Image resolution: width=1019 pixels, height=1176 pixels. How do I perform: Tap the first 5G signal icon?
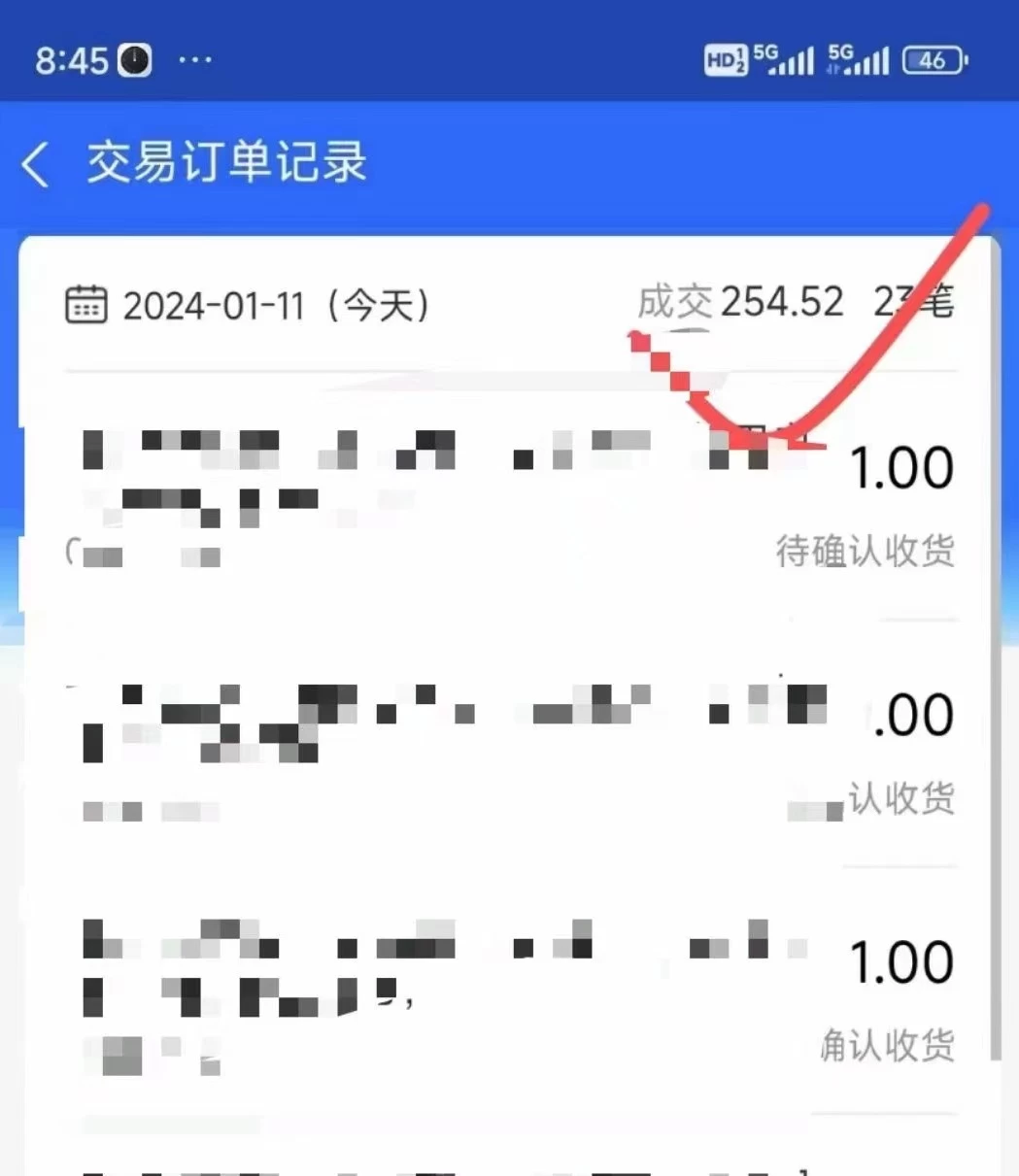point(787,60)
